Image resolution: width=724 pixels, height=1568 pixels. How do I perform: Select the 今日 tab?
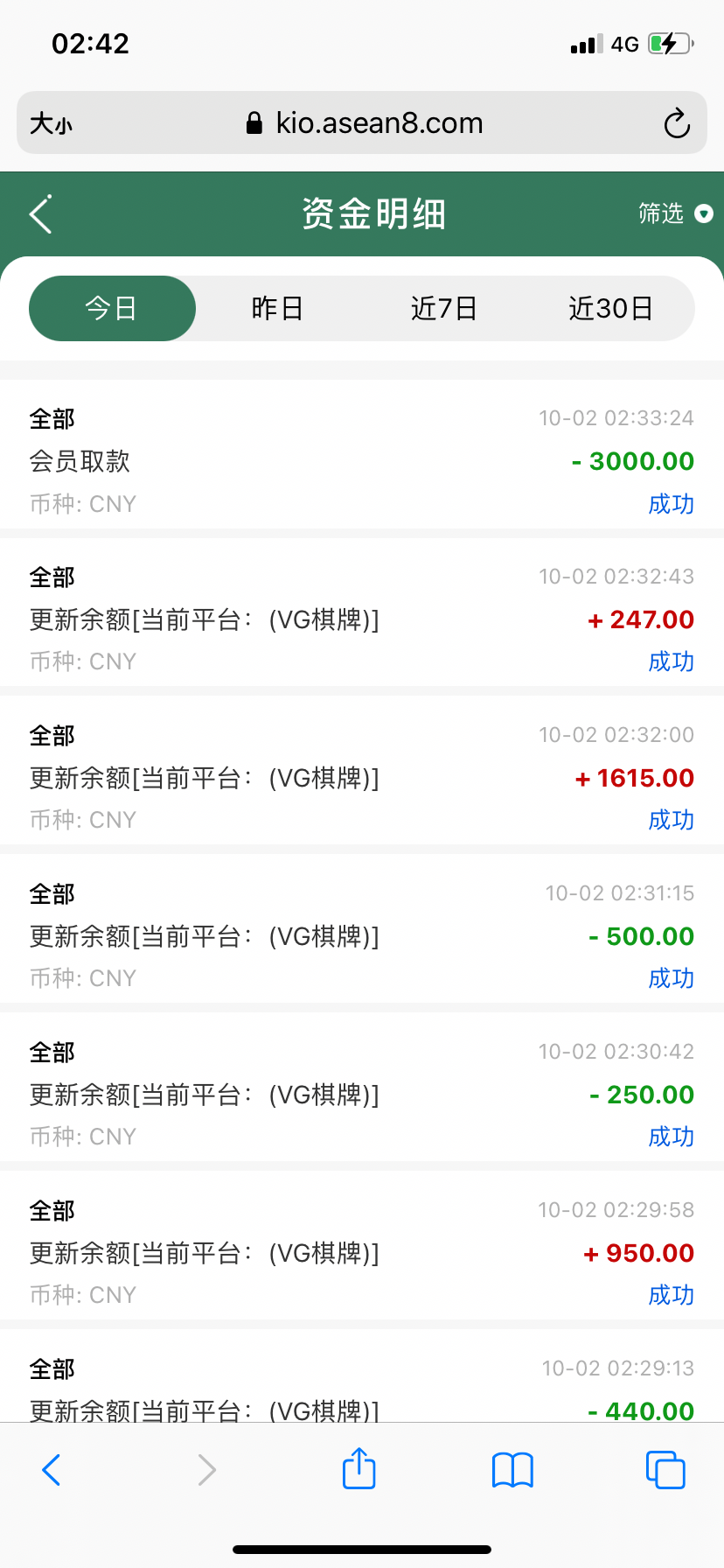[112, 308]
